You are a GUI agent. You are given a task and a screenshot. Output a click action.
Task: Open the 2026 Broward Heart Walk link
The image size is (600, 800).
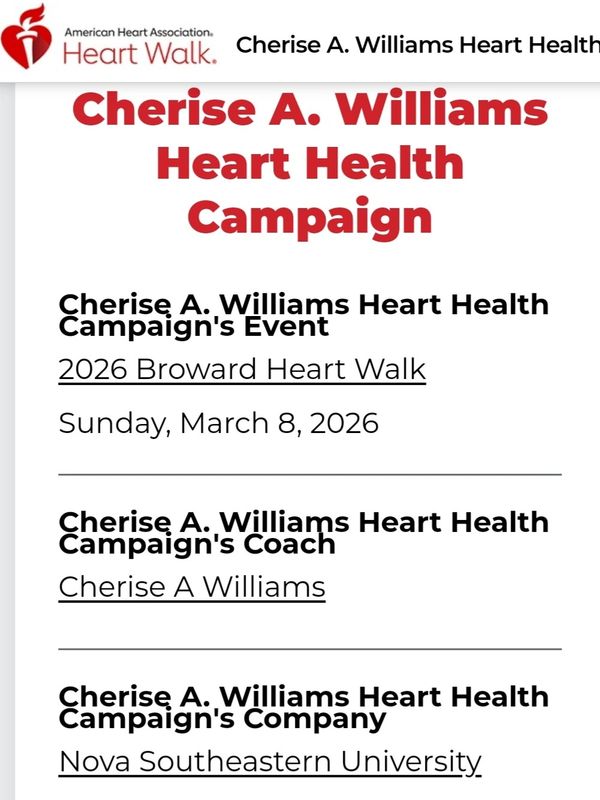click(242, 369)
